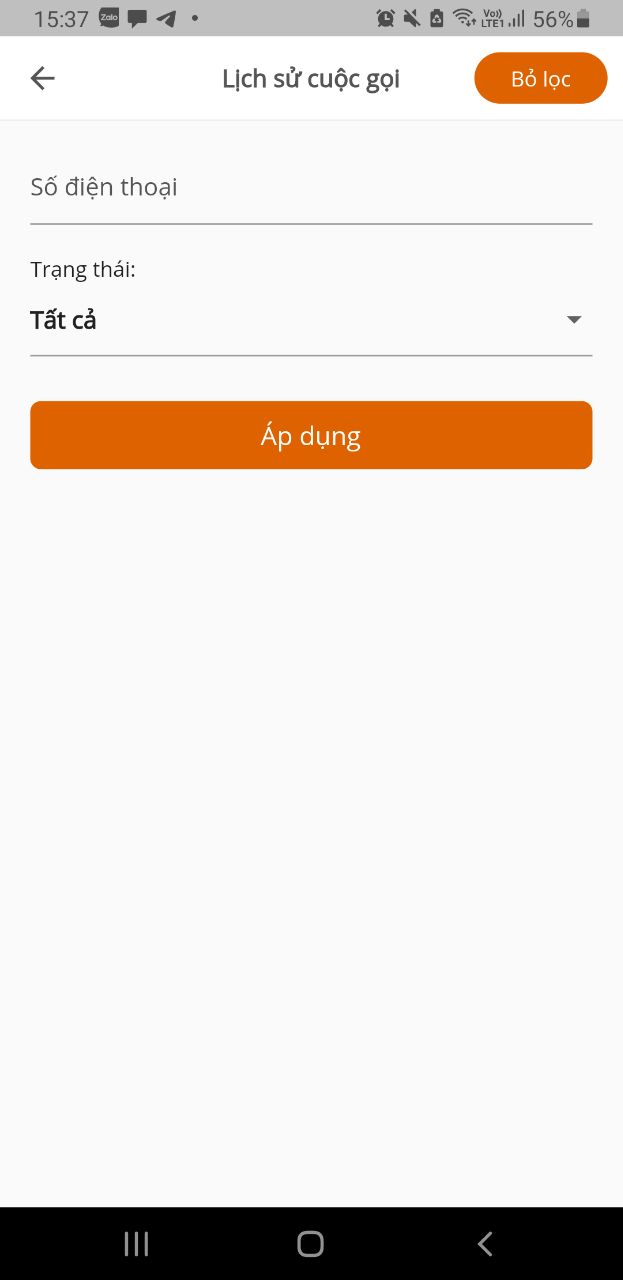Expand the Trạng thái dropdown showing Tất cả

click(x=310, y=320)
